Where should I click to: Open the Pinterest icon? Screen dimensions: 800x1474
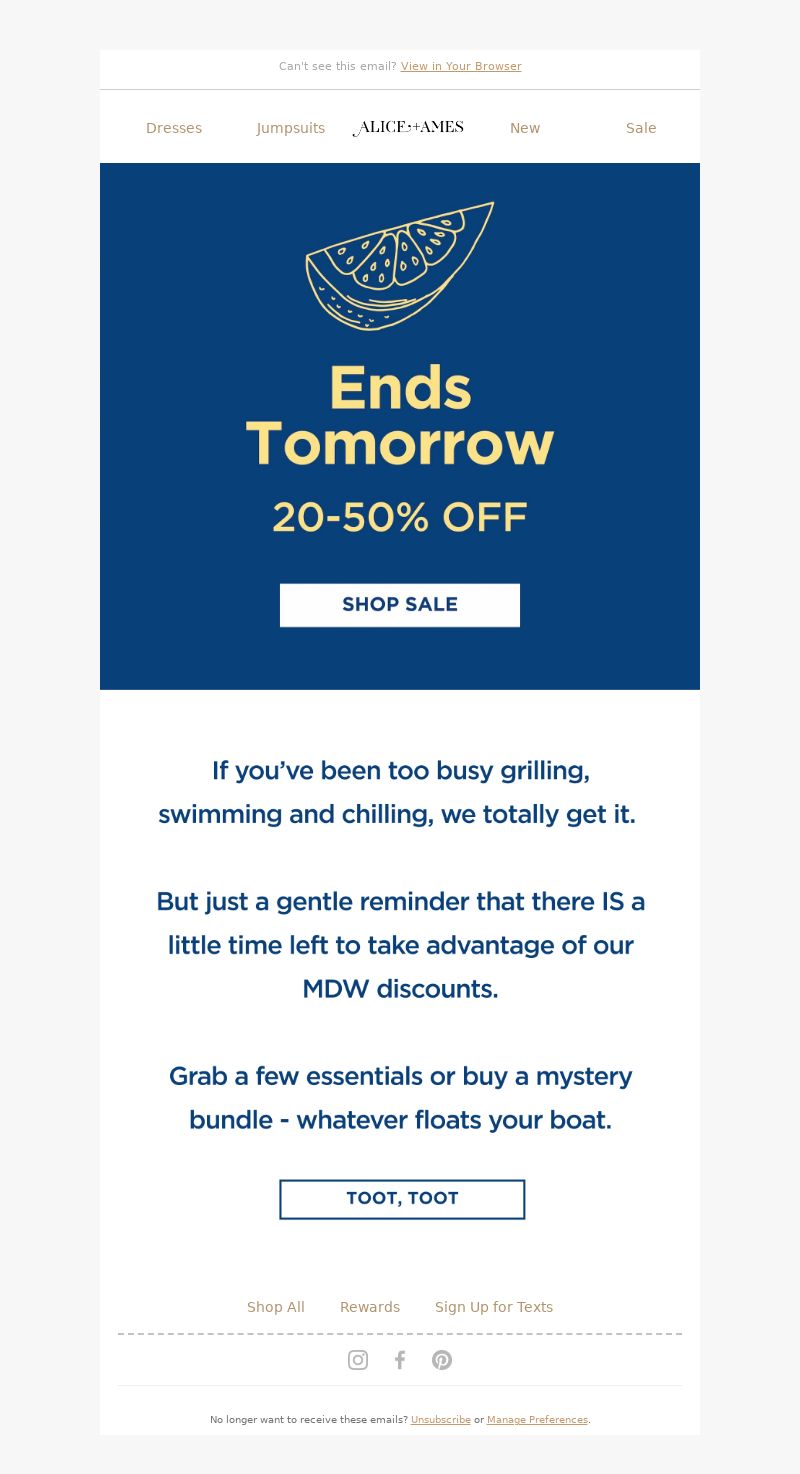point(442,1360)
